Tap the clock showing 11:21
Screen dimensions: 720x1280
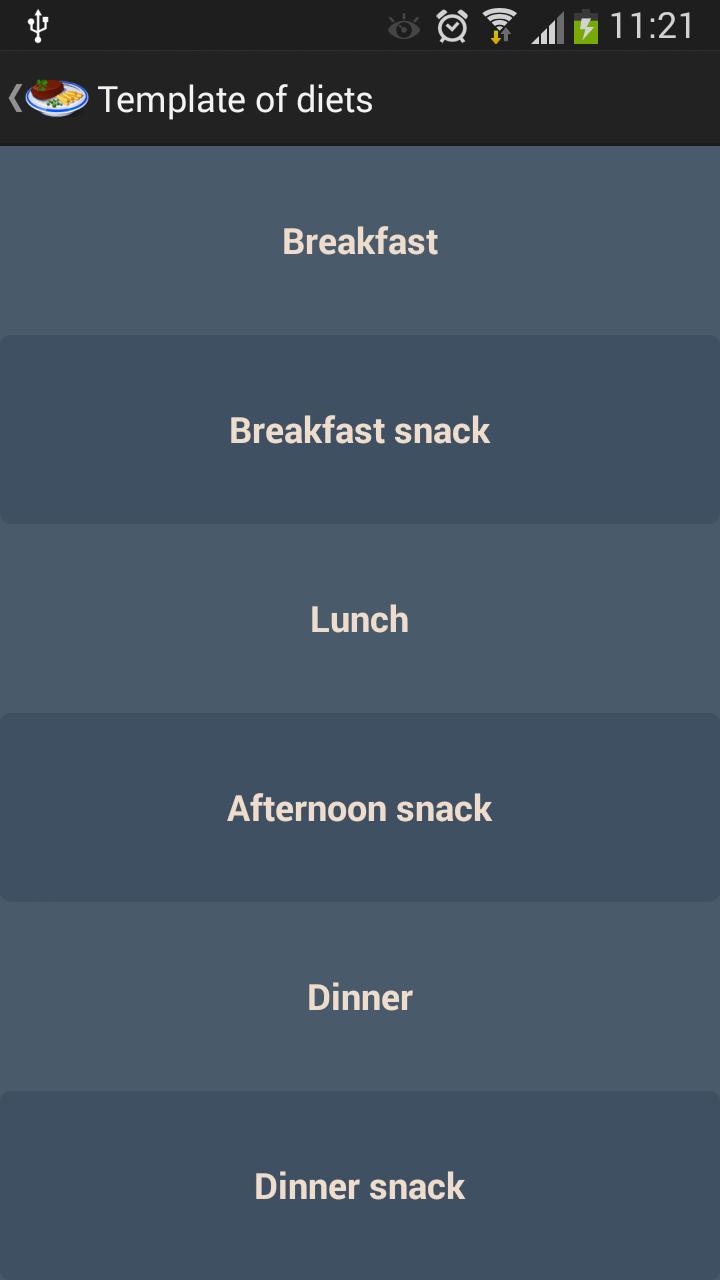tap(652, 25)
